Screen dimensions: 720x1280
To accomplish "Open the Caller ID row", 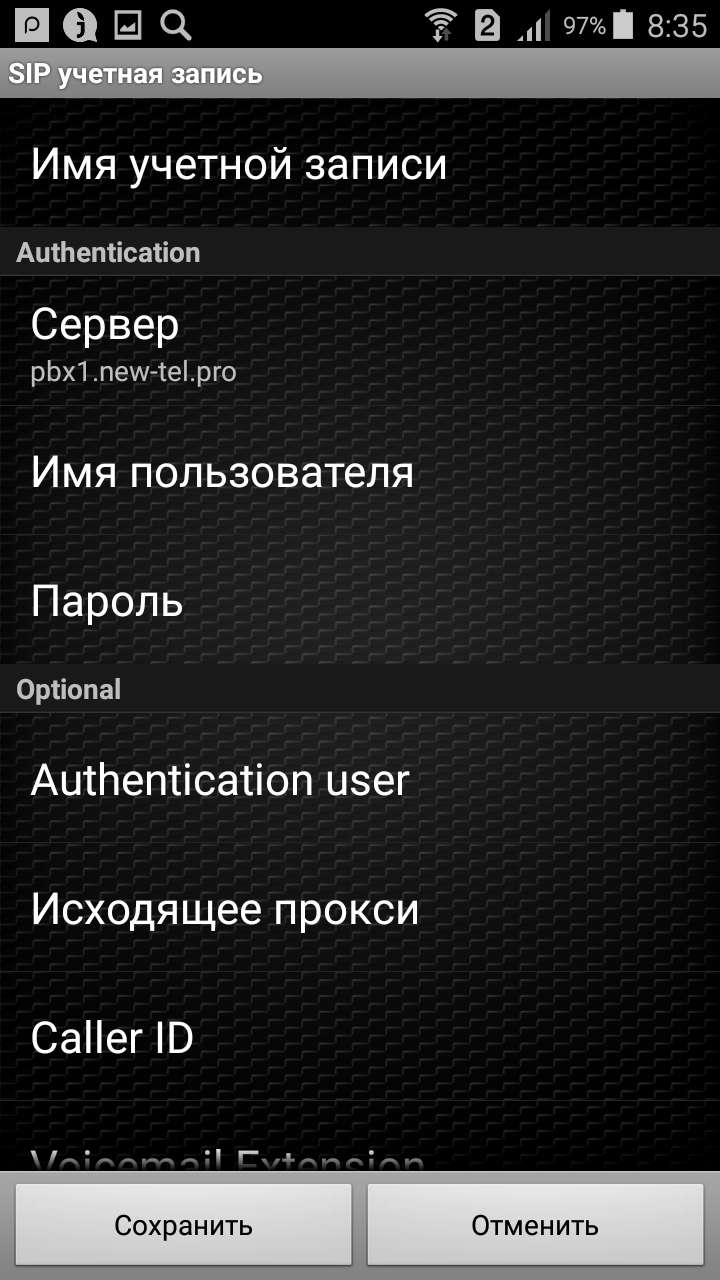I will pyautogui.click(x=360, y=1037).
